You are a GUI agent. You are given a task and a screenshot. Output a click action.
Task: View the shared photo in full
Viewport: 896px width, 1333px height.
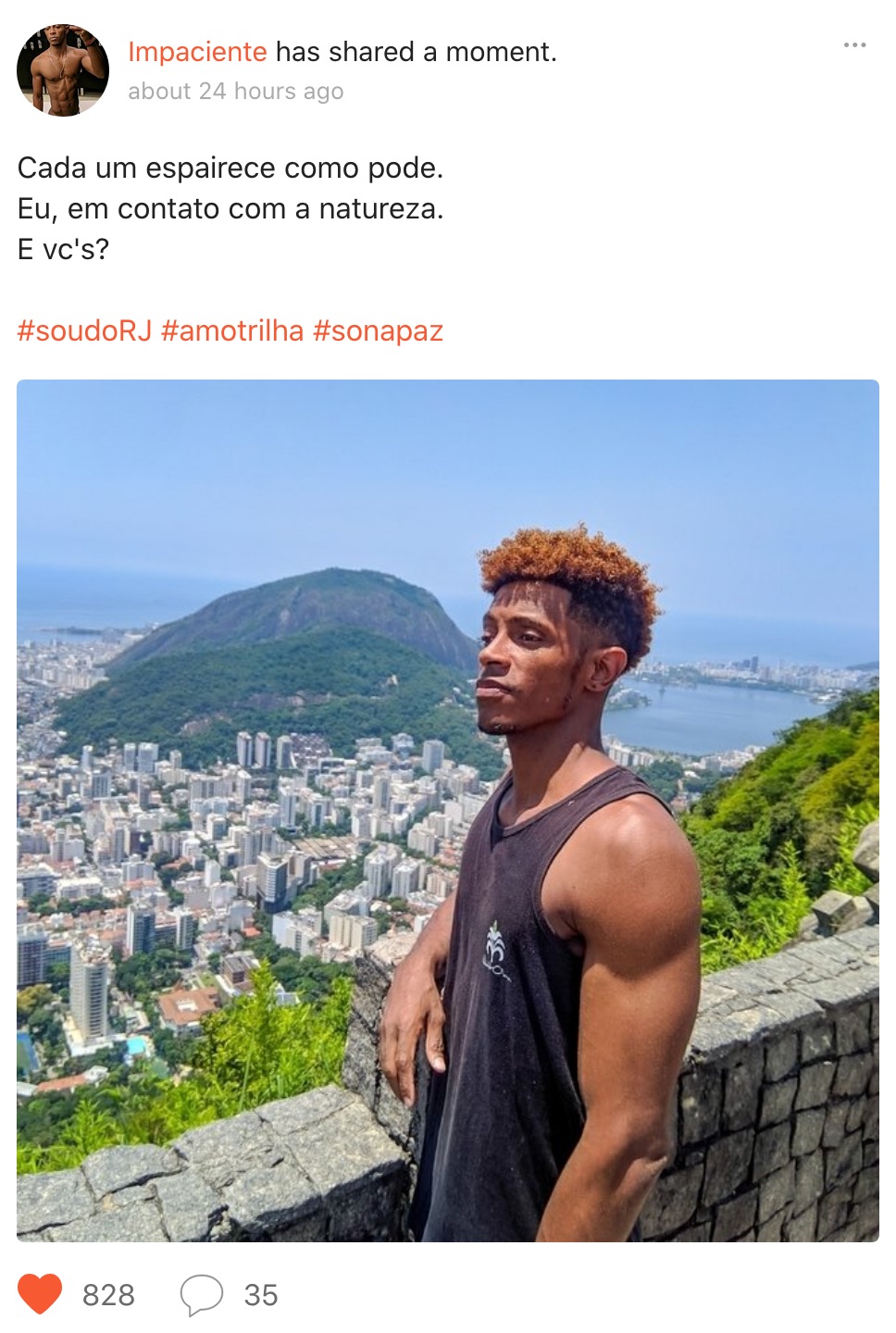click(448, 811)
